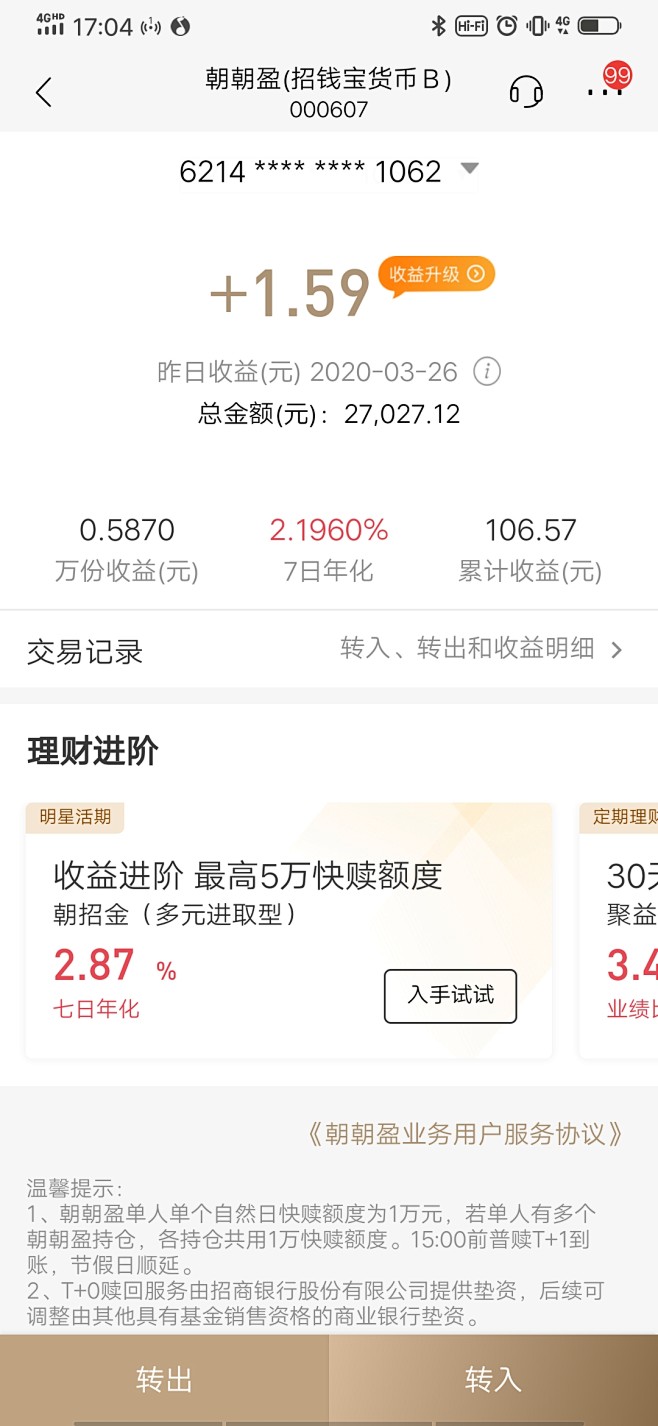Expand the card 6214 **** 1062 dropdown
Image resolution: width=658 pixels, height=1426 pixels.
tap(470, 168)
